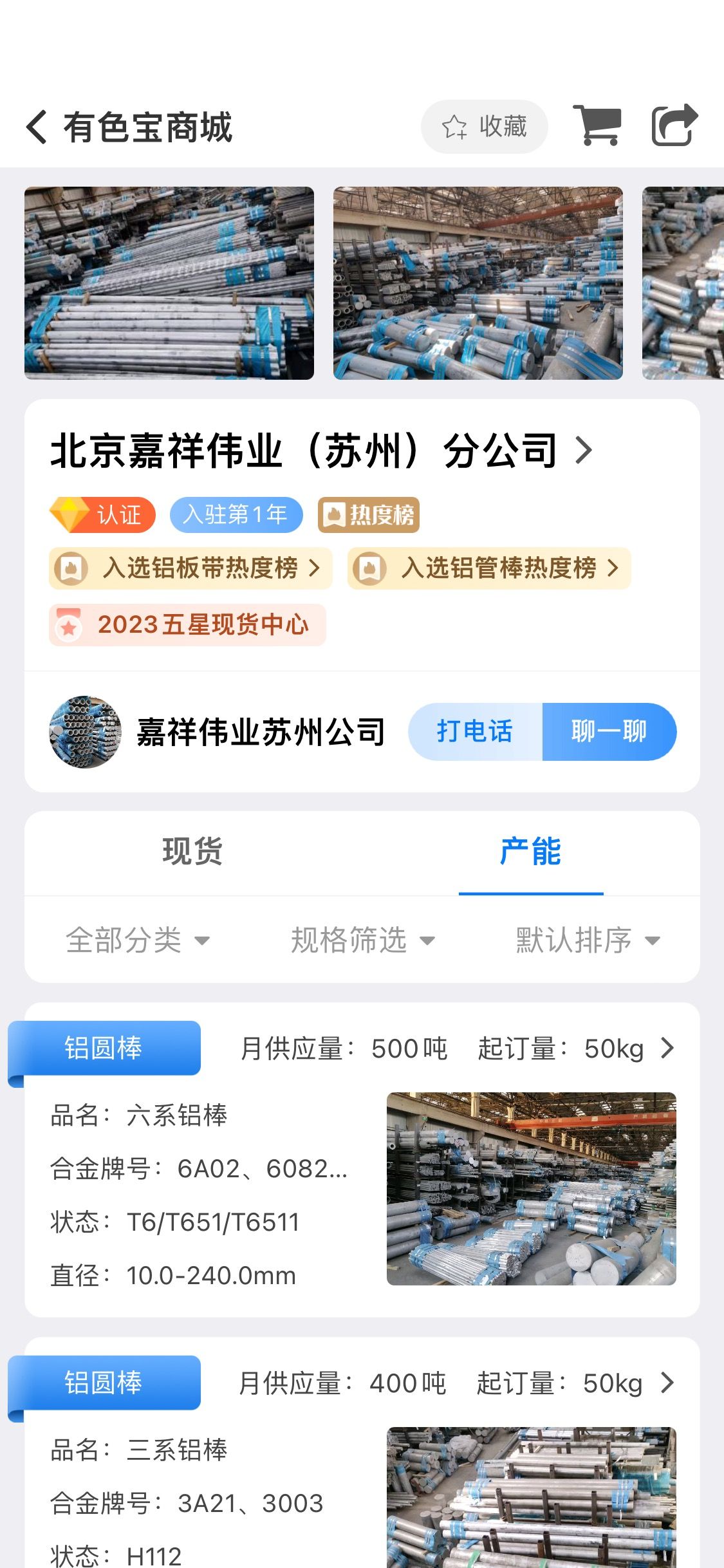This screenshot has height=1568, width=724.
Task: View the first warehouse photo
Action: [169, 283]
